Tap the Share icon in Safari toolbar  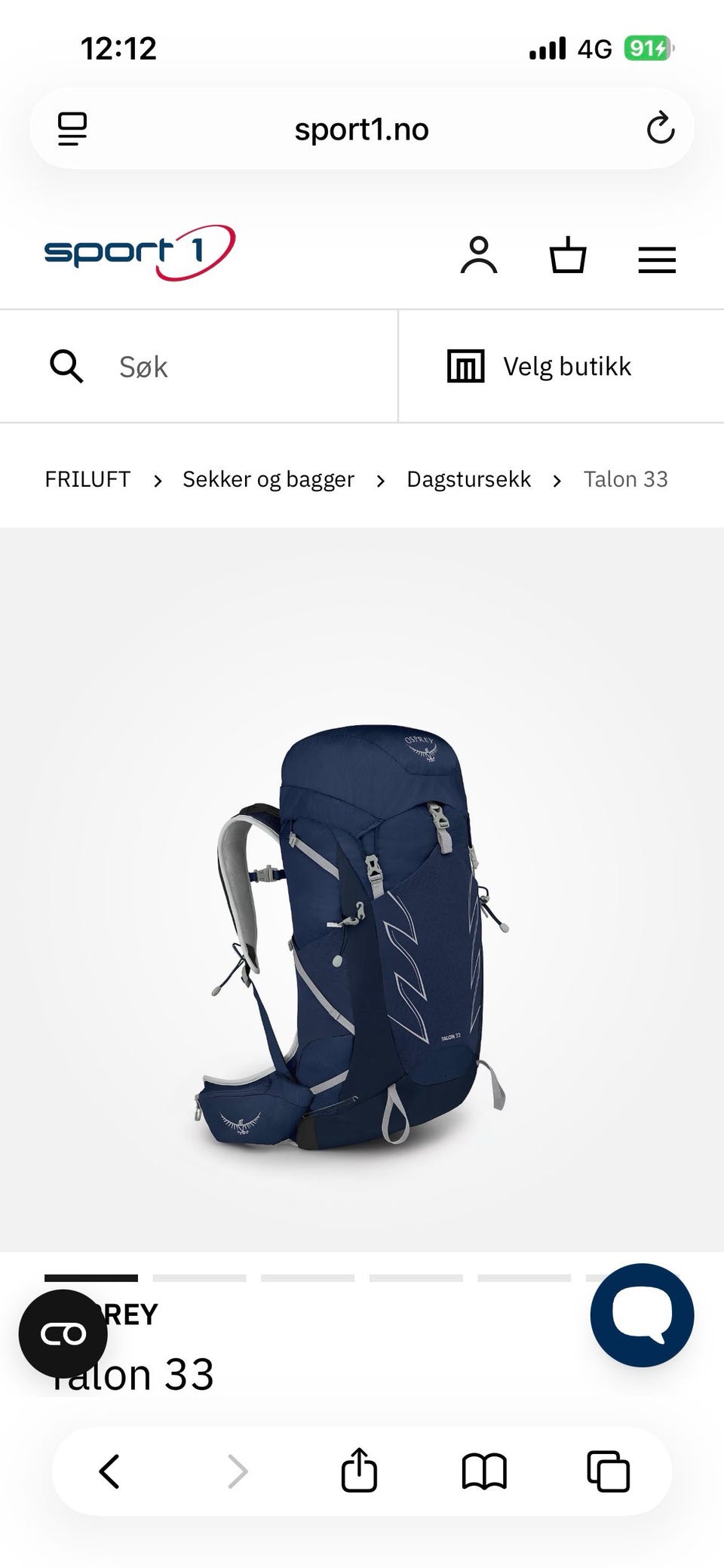360,1470
